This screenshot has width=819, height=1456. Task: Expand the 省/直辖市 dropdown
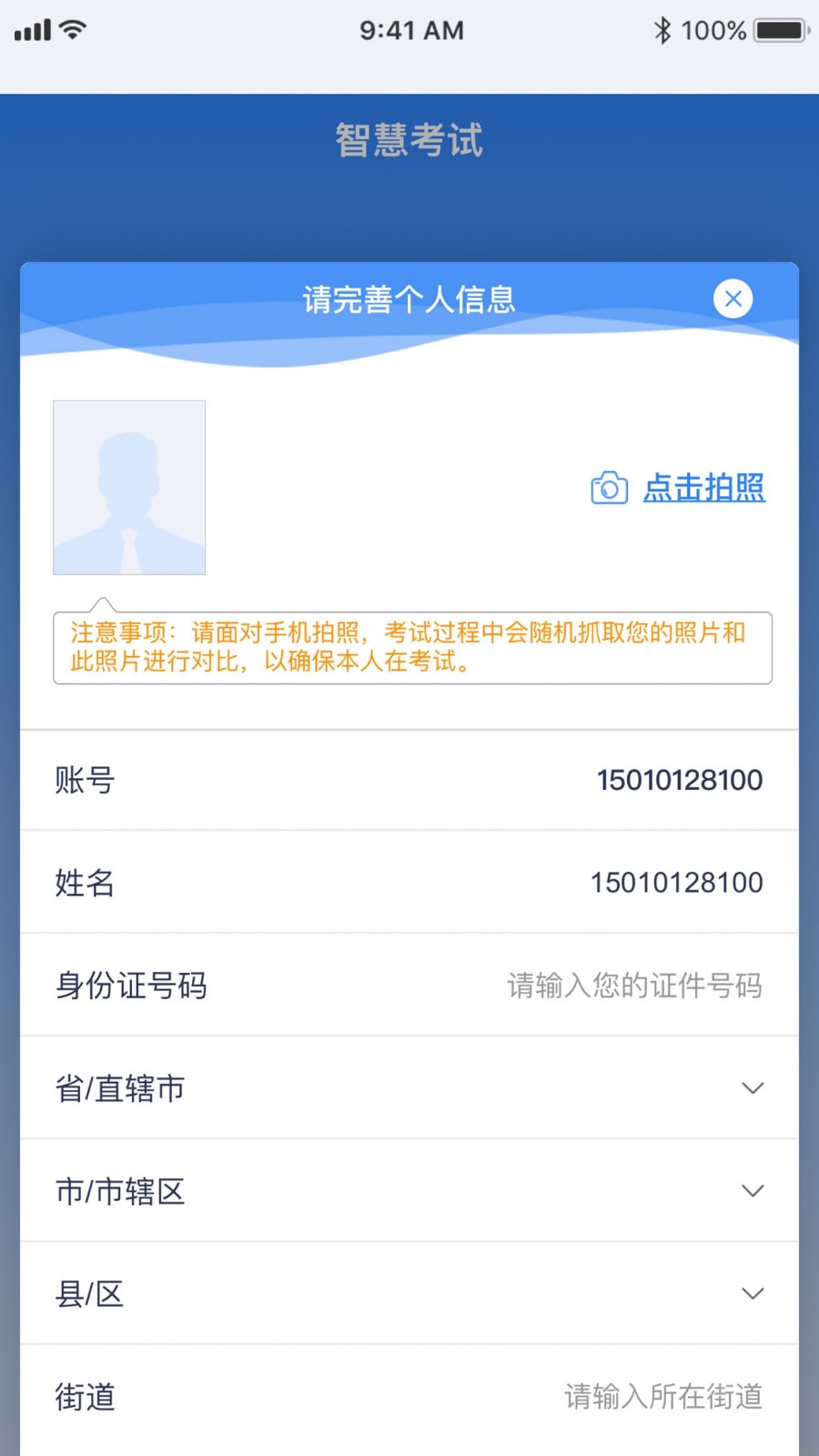click(409, 1088)
